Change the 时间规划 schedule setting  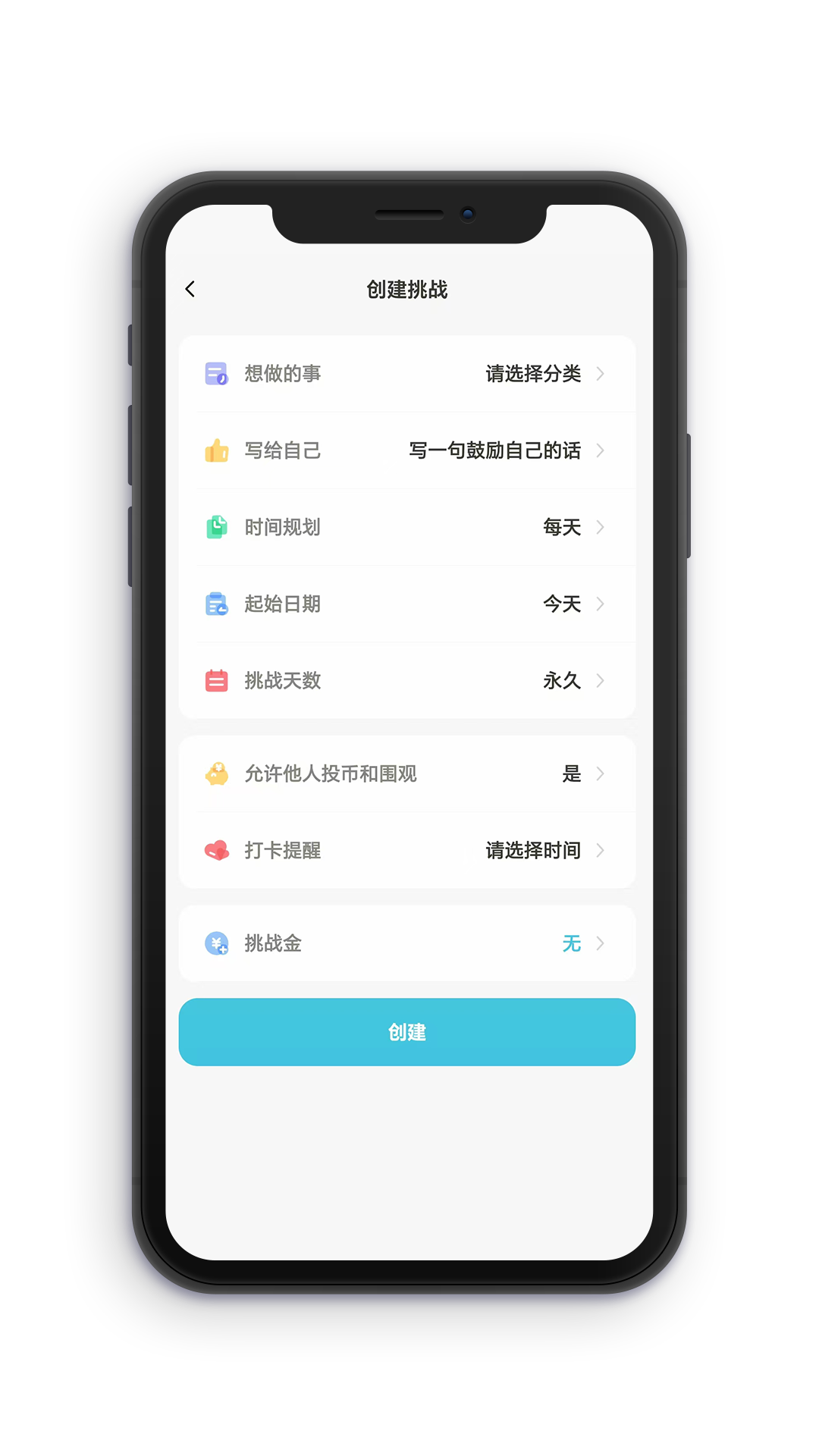click(407, 527)
